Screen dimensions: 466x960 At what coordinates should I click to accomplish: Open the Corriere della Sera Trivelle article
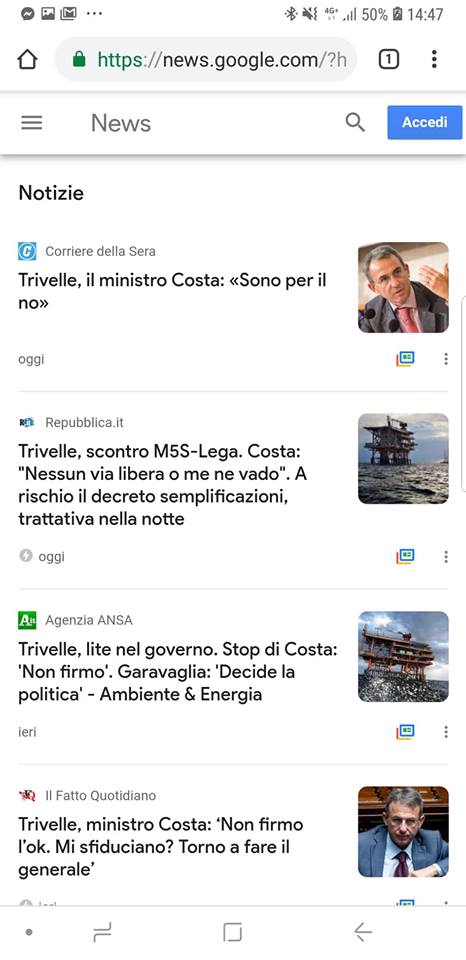click(172, 291)
